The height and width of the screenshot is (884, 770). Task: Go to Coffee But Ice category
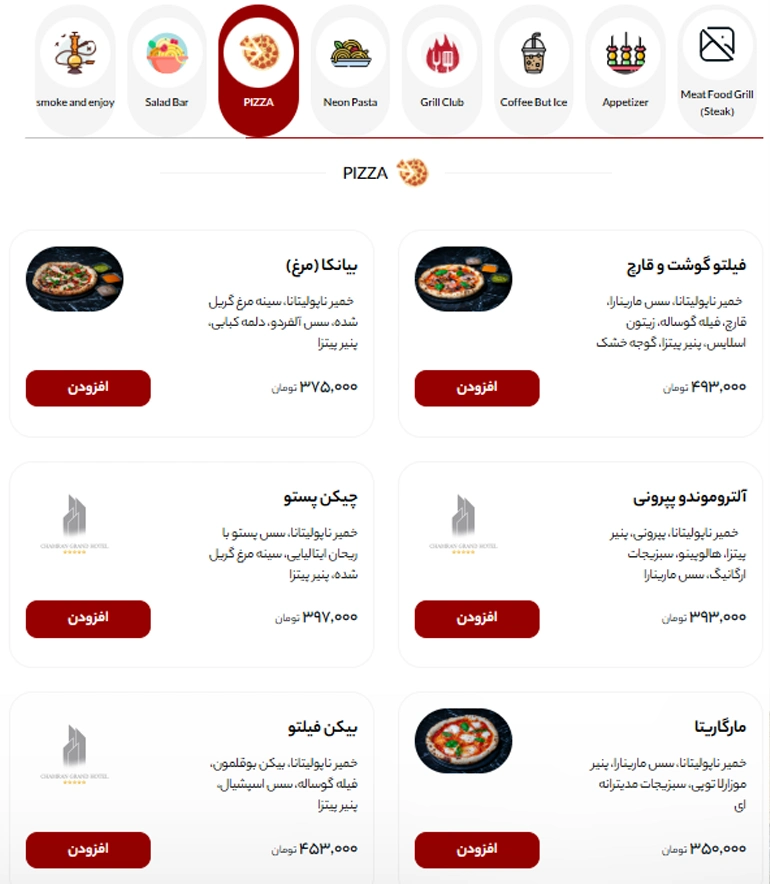533,70
